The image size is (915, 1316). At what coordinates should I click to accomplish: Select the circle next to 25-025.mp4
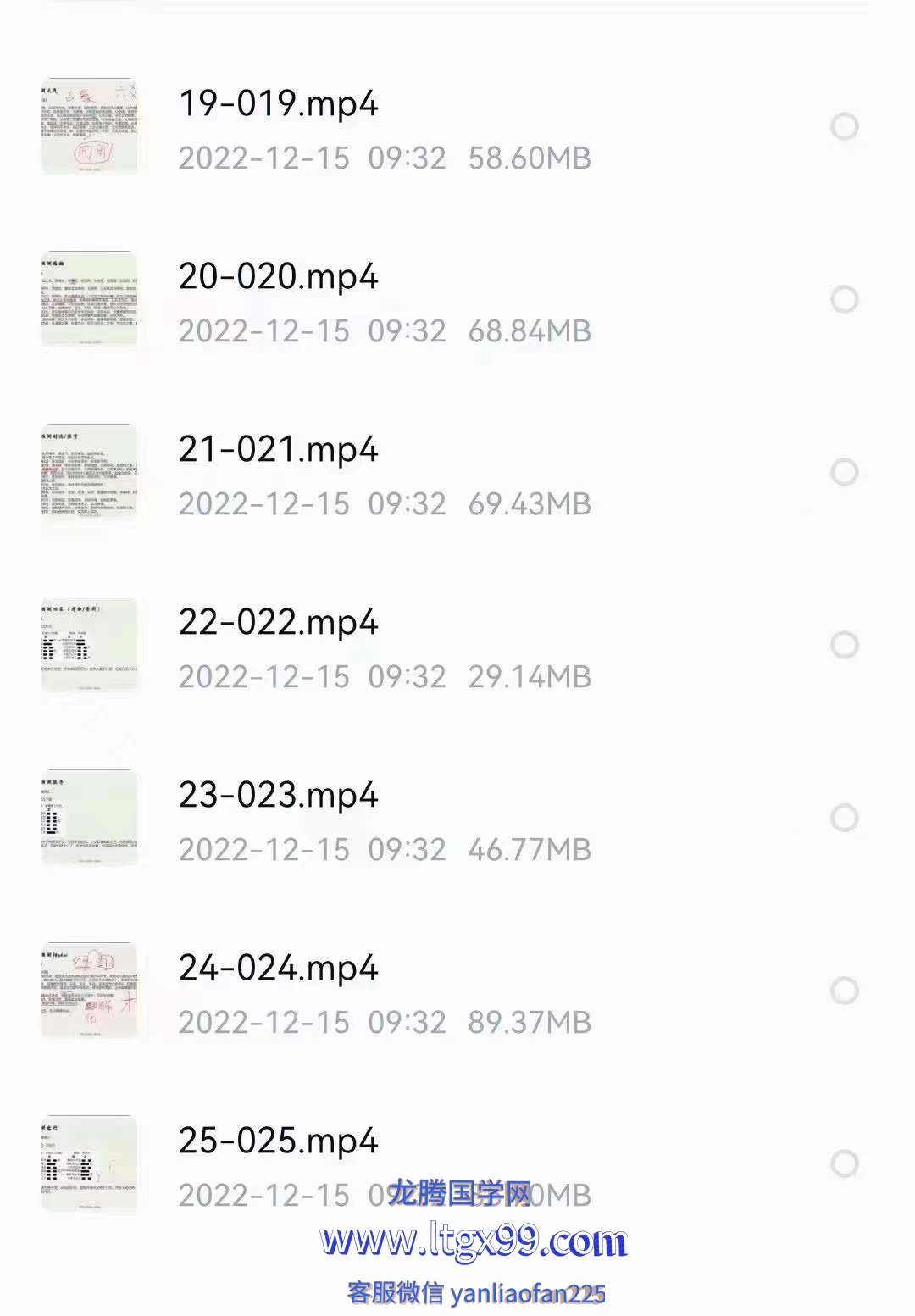844,1163
